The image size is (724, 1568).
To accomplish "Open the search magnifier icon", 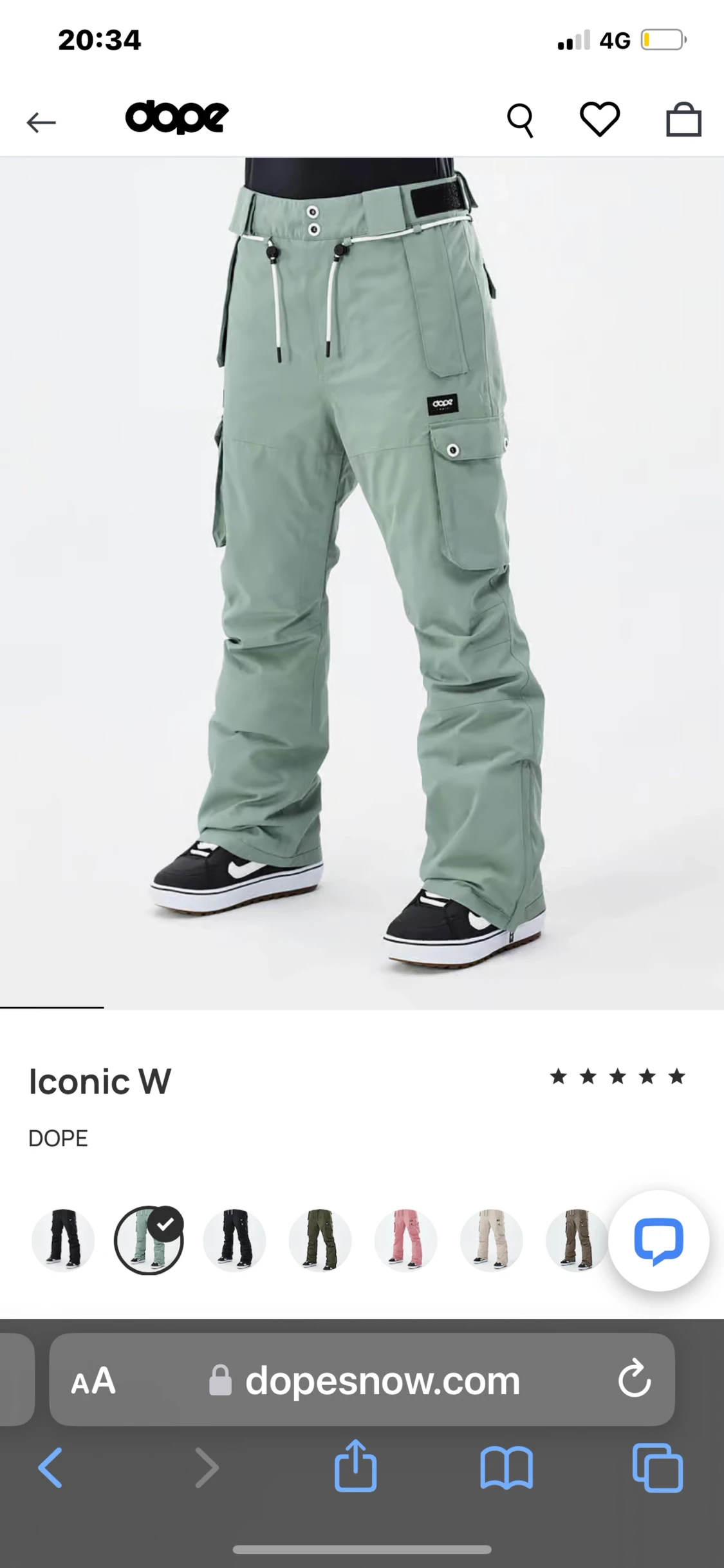I will point(520,120).
